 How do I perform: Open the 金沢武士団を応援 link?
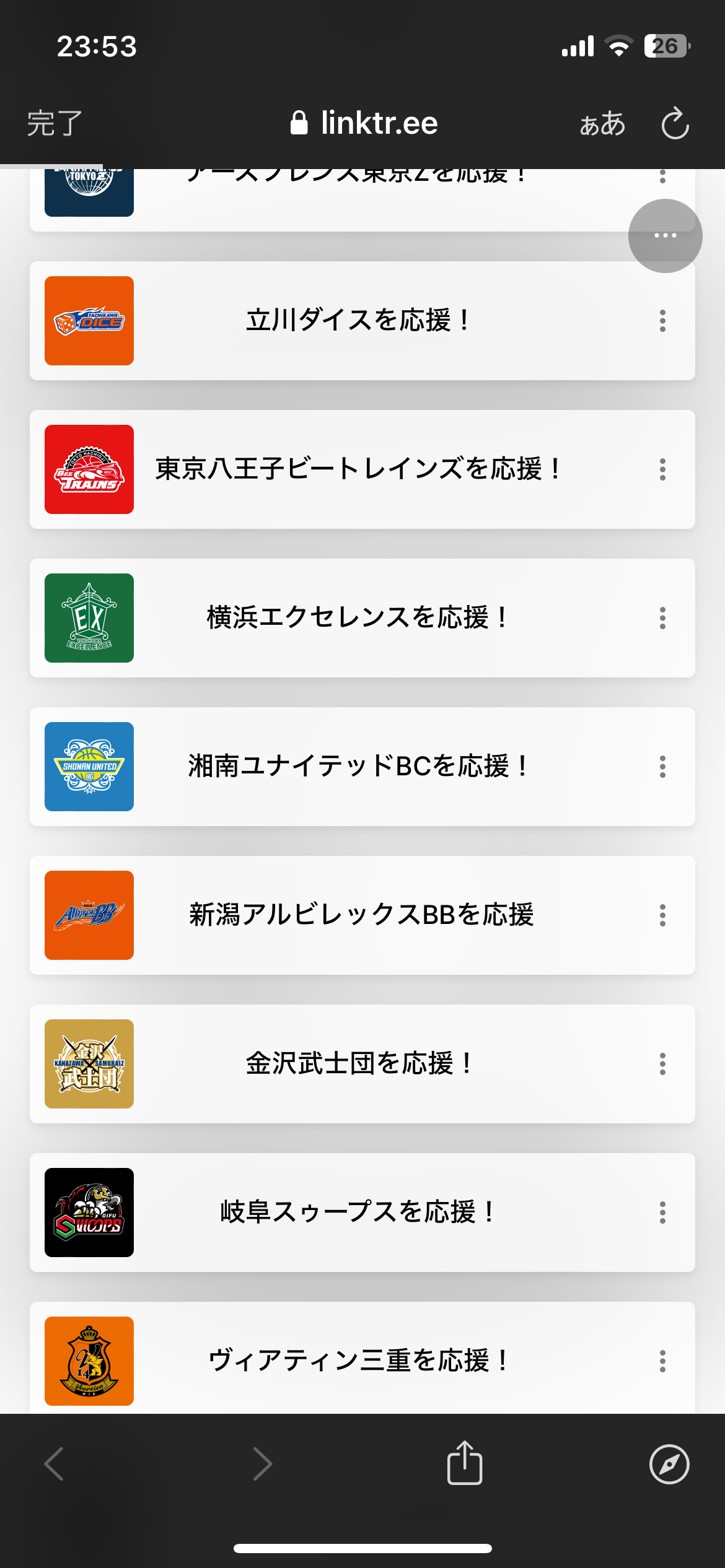[362, 1064]
